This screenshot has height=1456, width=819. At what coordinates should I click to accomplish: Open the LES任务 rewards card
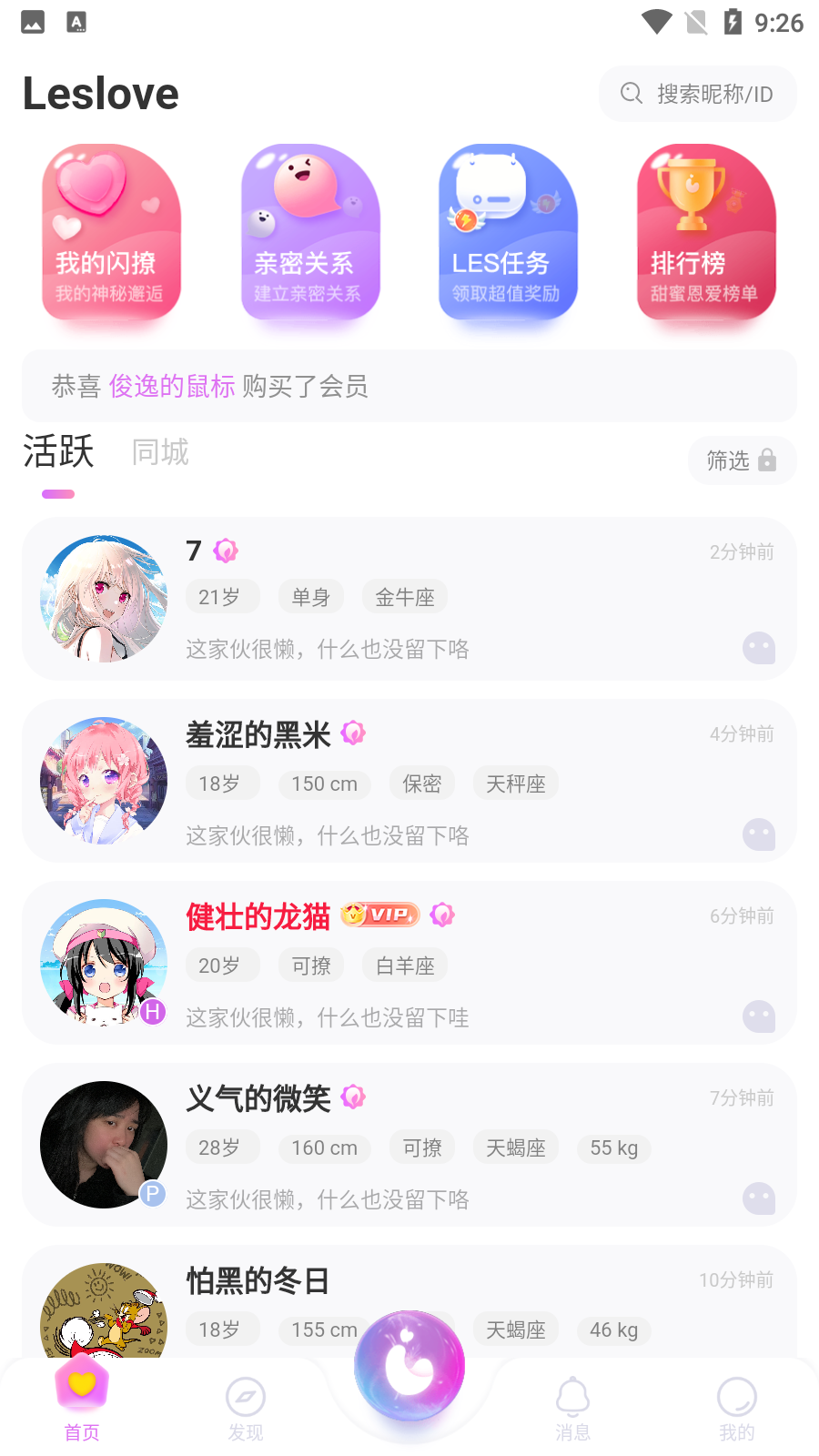(508, 233)
